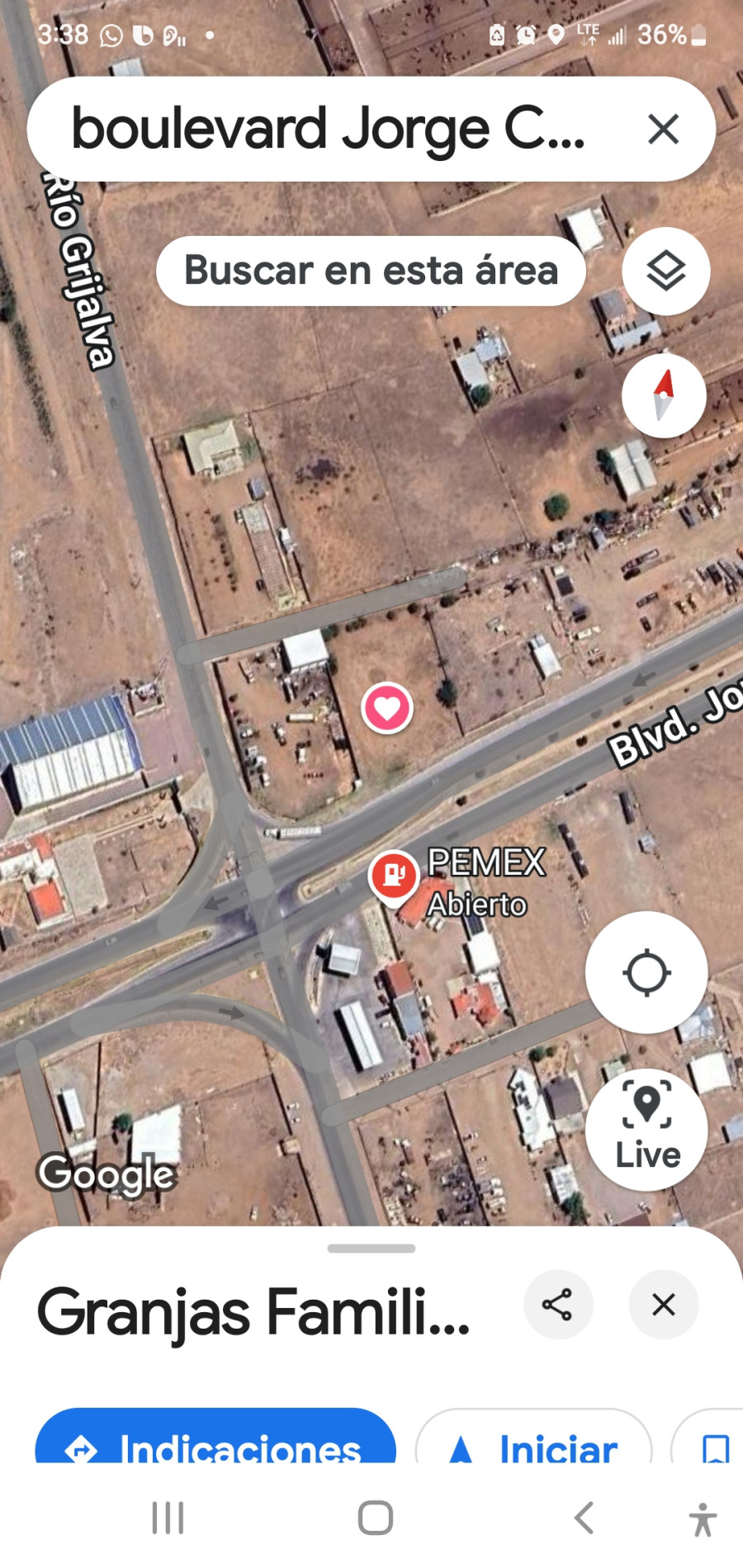Go back with system back button
This screenshot has width=743, height=1568.
point(584,1518)
